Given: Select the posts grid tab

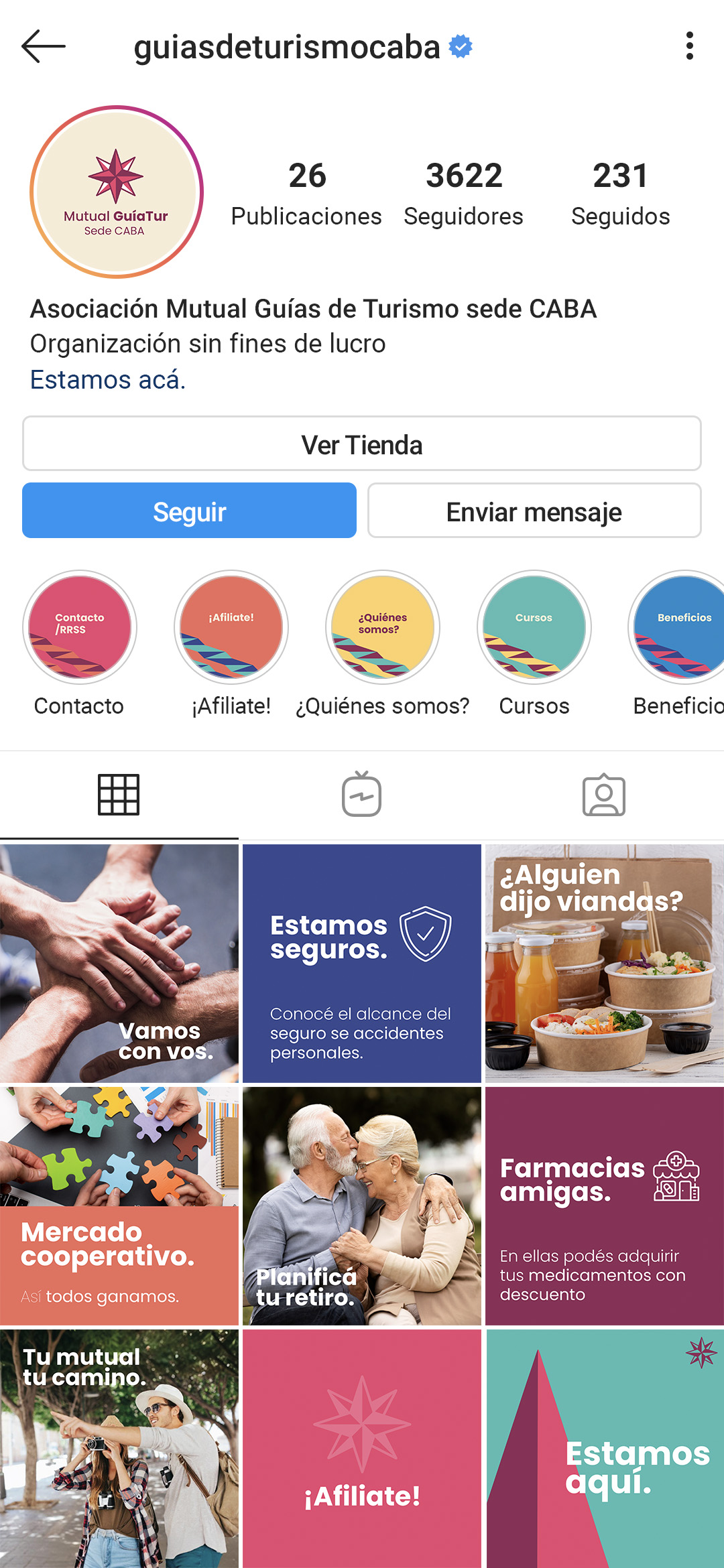Looking at the screenshot, I should pos(119,795).
